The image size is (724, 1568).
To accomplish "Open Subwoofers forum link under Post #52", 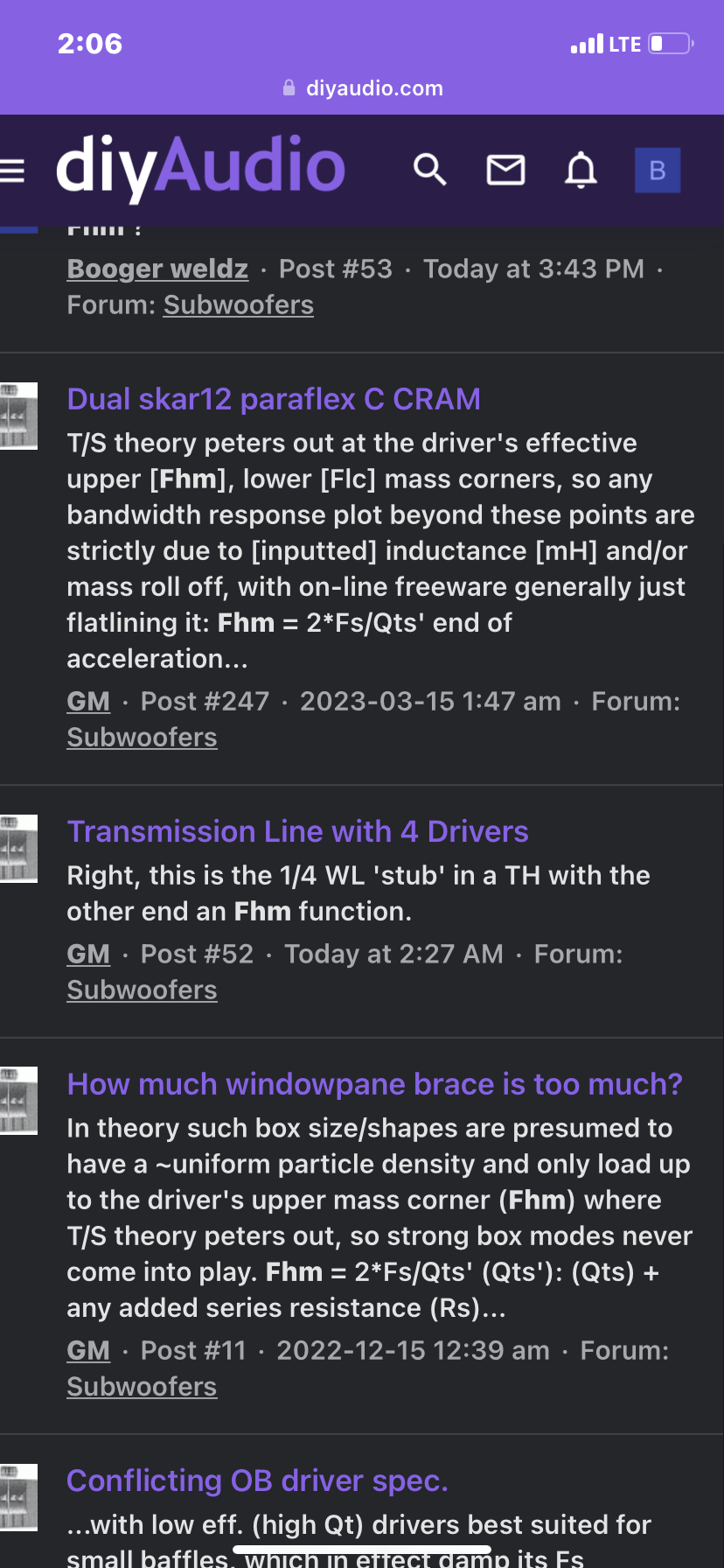I will pyautogui.click(x=142, y=990).
